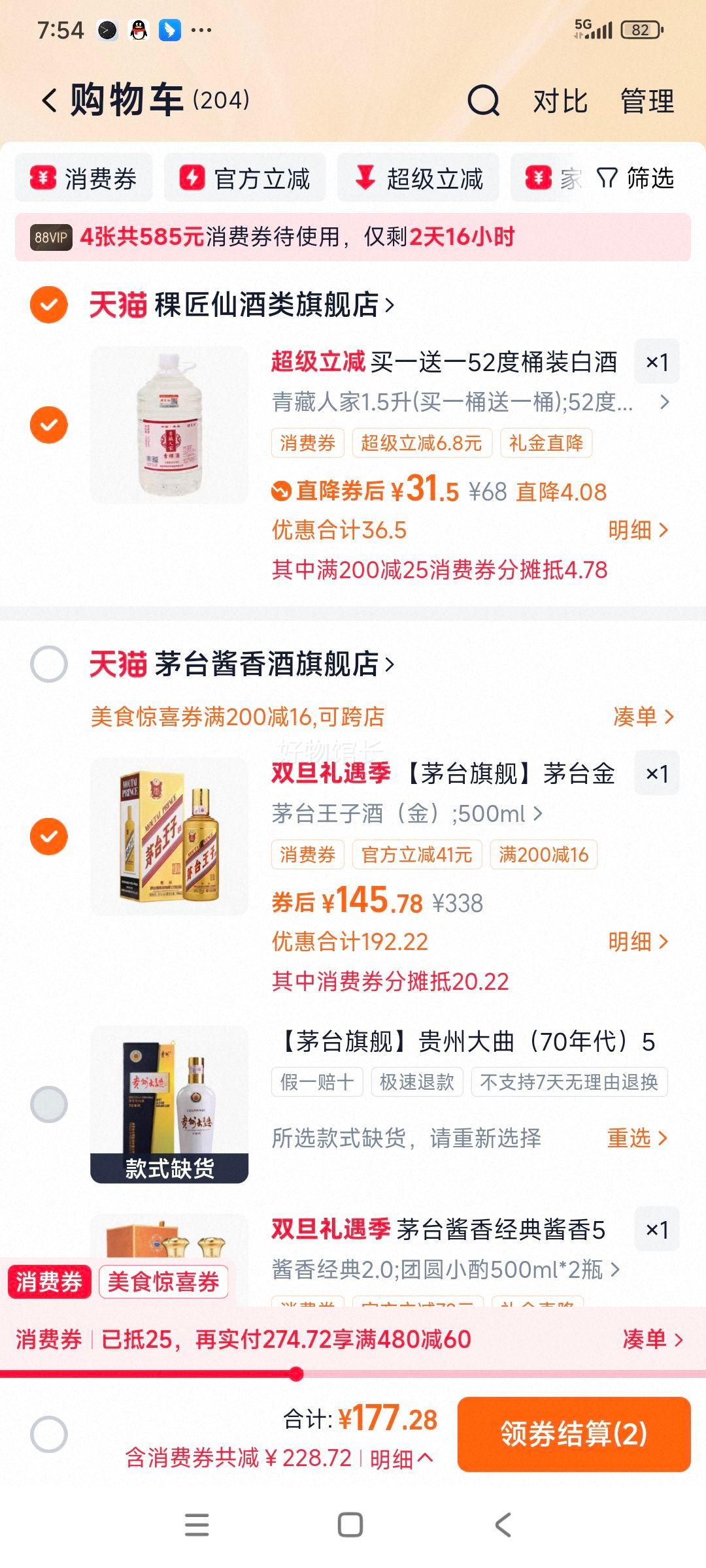This screenshot has height=1568, width=706.
Task: Tap the 天猫 logo beside 稞匠仙酒类旗舰店
Action: click(118, 302)
